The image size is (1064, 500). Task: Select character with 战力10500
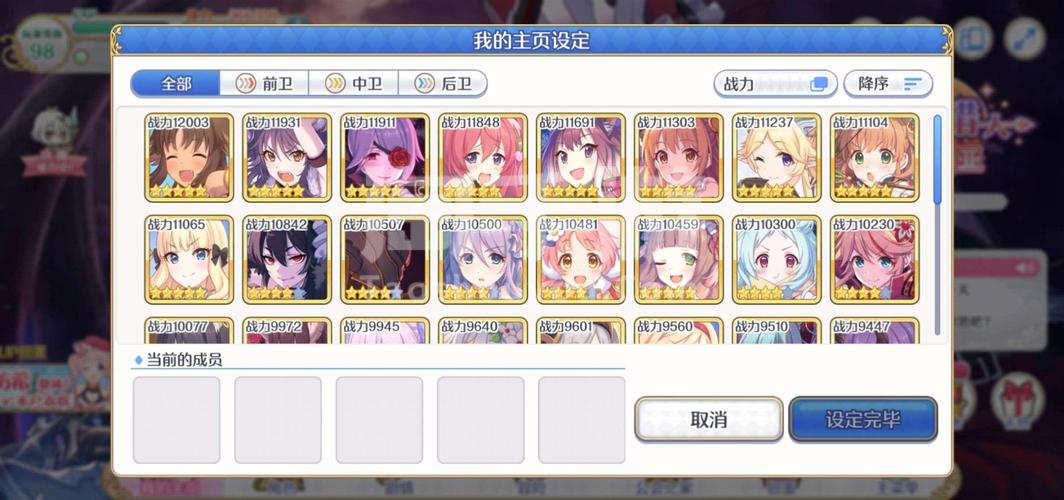coord(483,259)
